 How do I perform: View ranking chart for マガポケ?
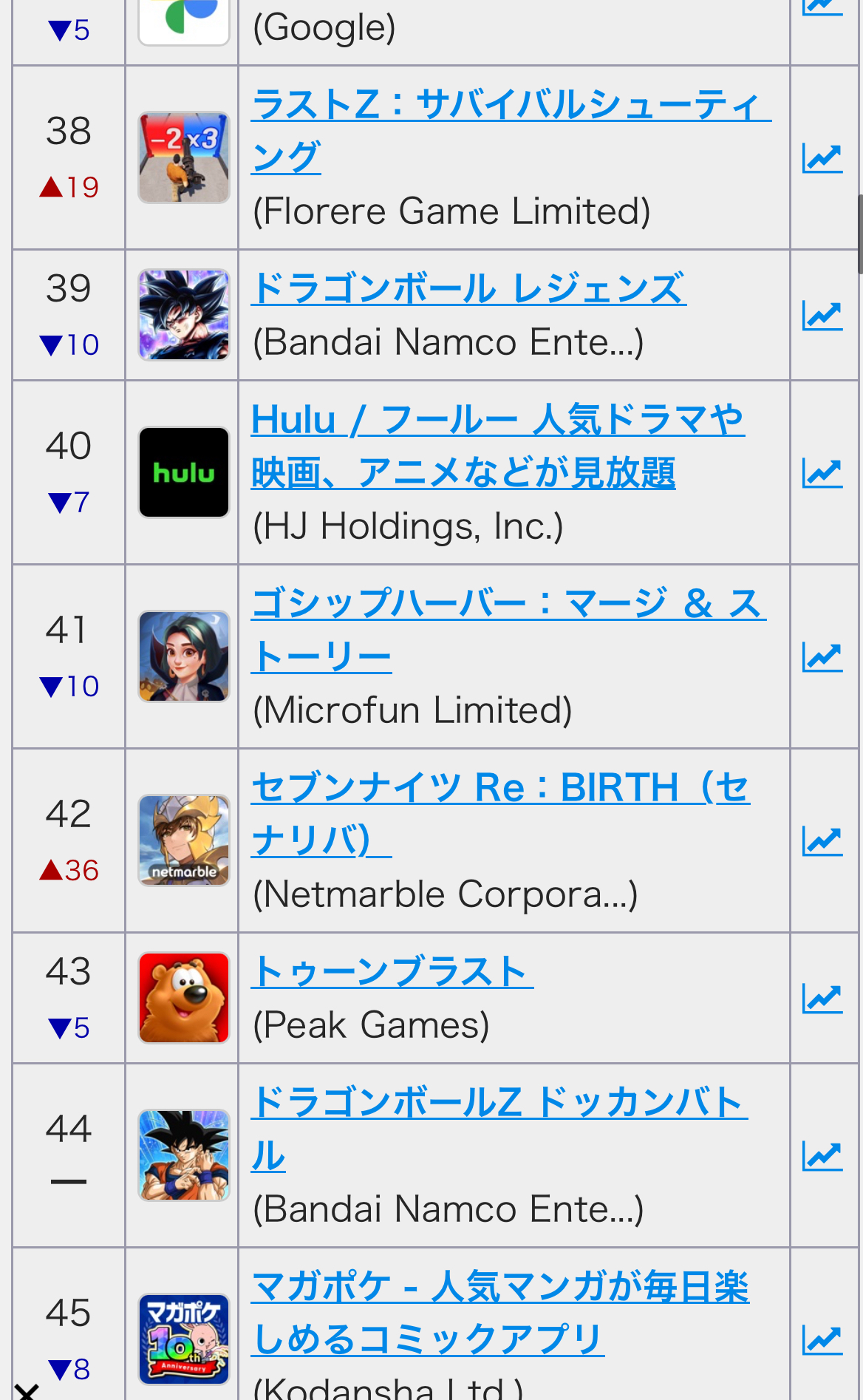[x=822, y=1339]
